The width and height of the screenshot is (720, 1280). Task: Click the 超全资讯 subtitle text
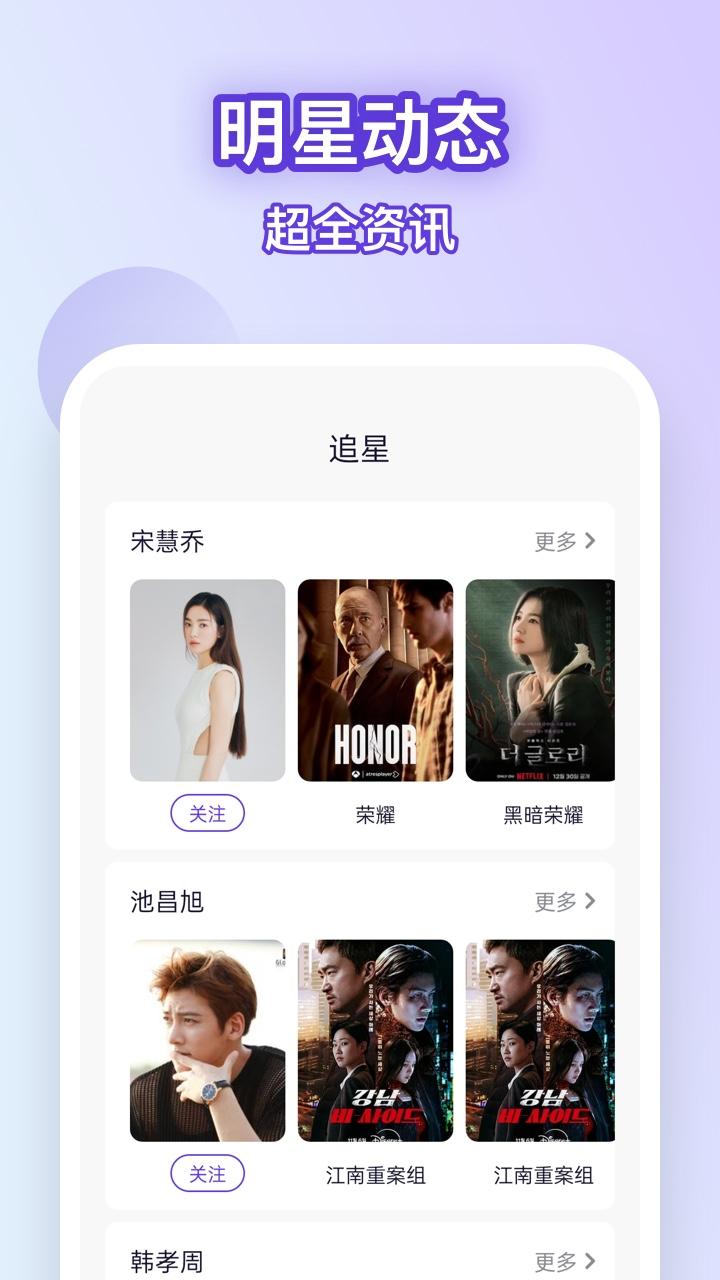tap(360, 227)
